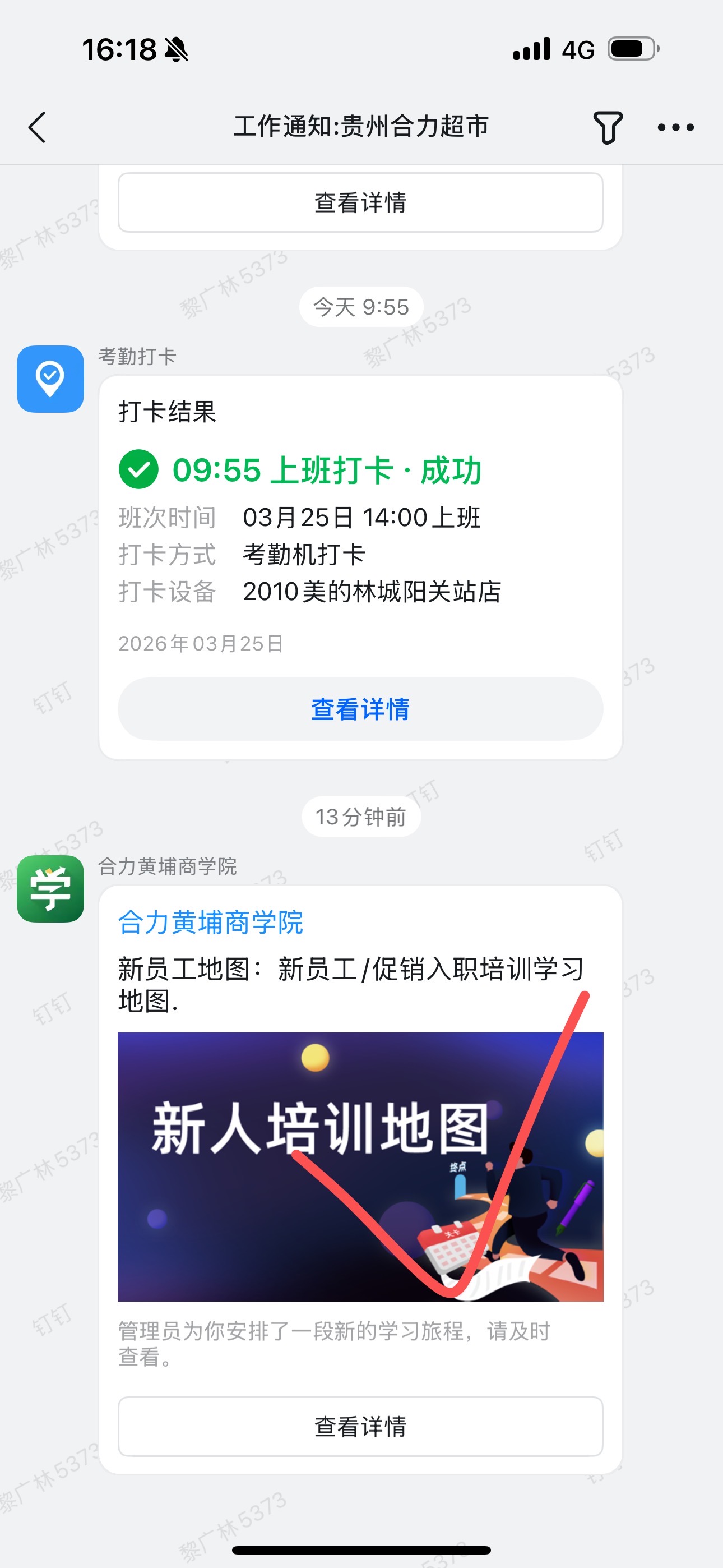Open the 合力黄埔商学院 avatar
The height and width of the screenshot is (1568, 723).
pyautogui.click(x=50, y=889)
